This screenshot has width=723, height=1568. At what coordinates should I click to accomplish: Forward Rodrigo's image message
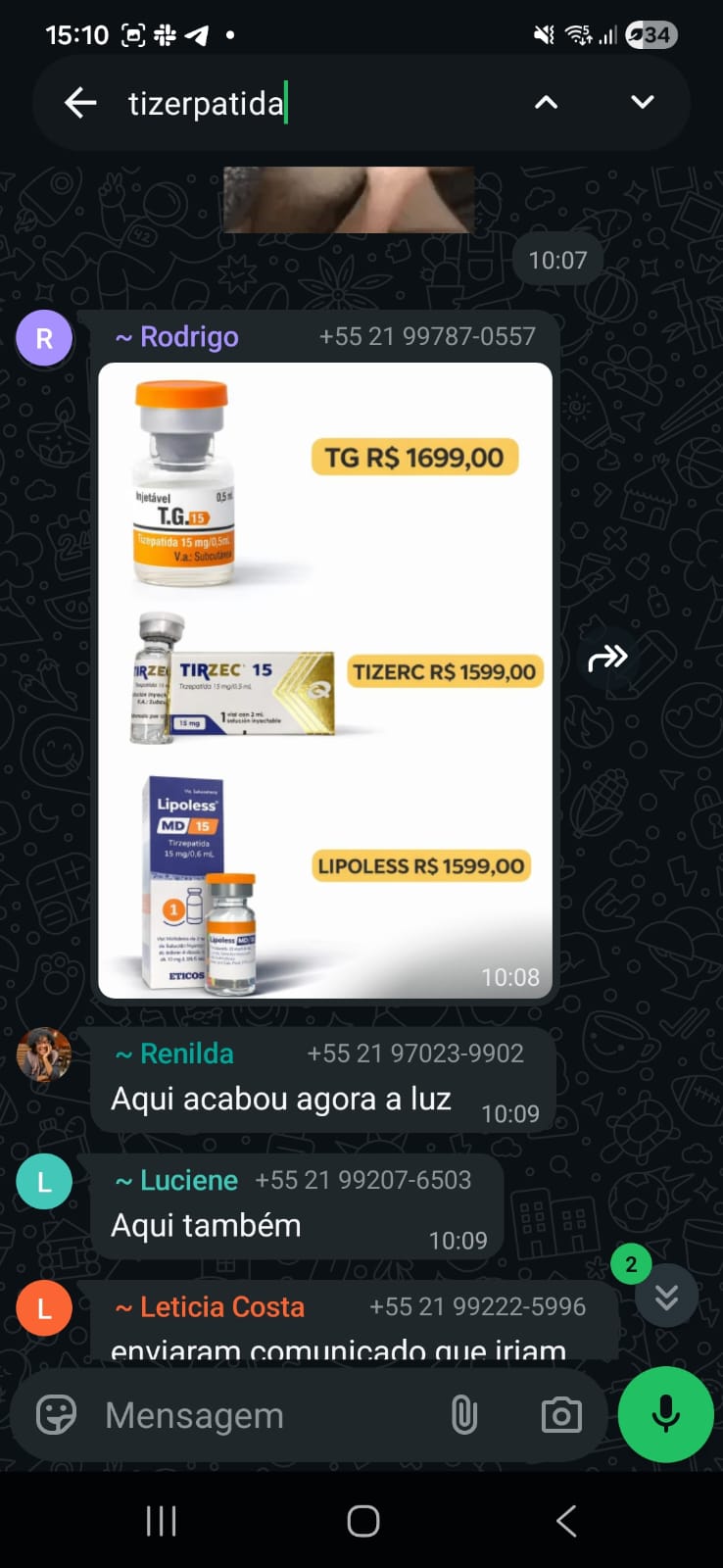pos(607,657)
